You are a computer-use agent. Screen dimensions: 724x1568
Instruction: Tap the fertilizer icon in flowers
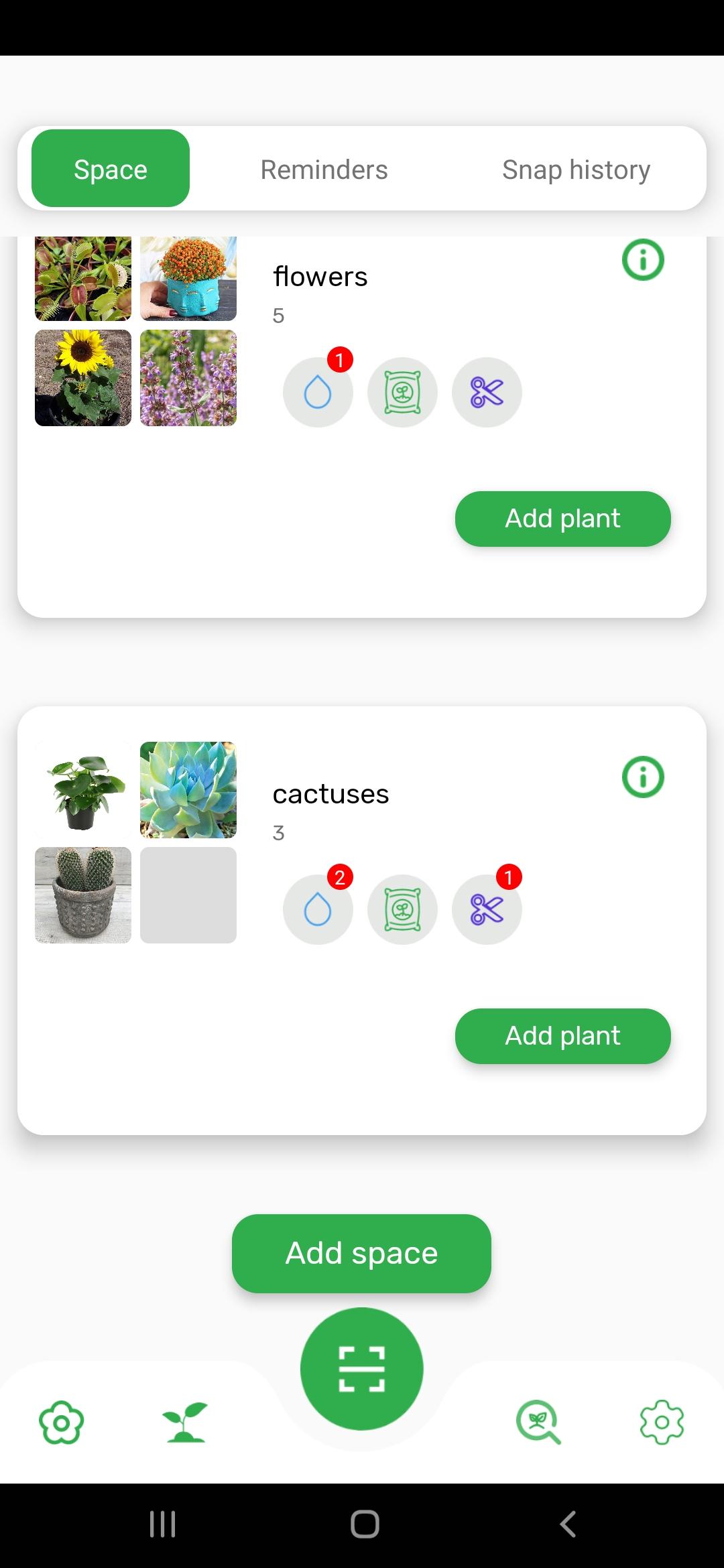click(x=402, y=392)
